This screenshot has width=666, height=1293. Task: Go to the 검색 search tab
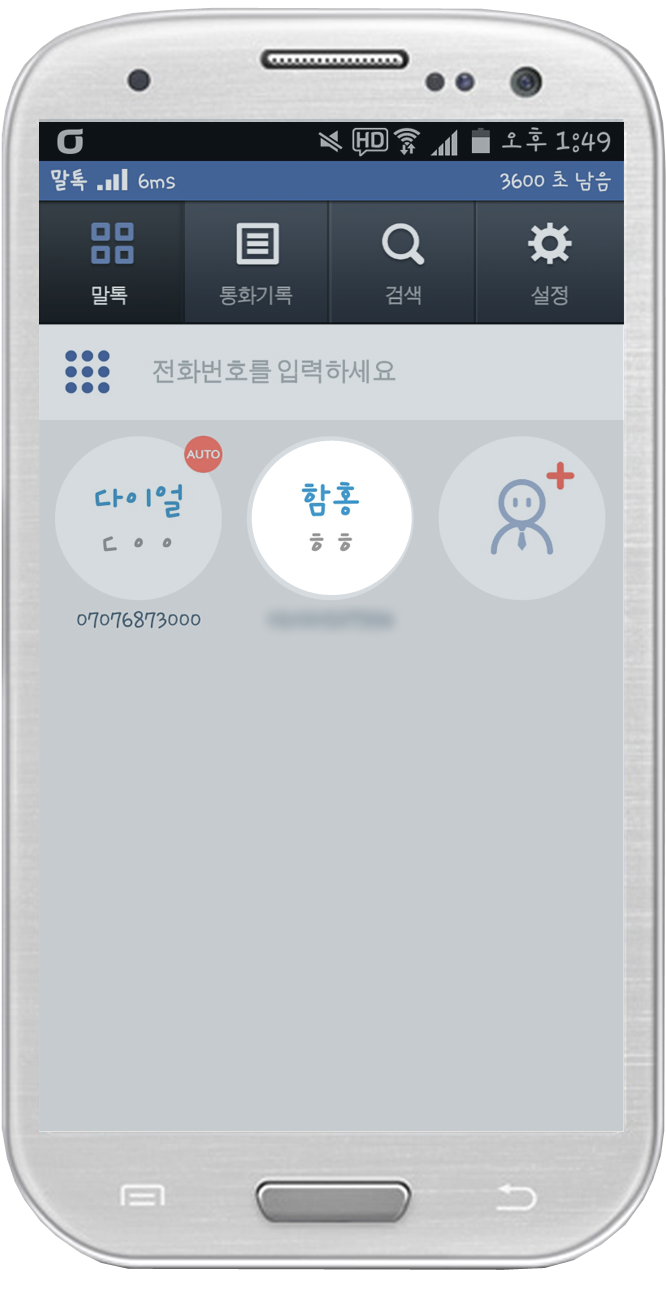(x=403, y=262)
